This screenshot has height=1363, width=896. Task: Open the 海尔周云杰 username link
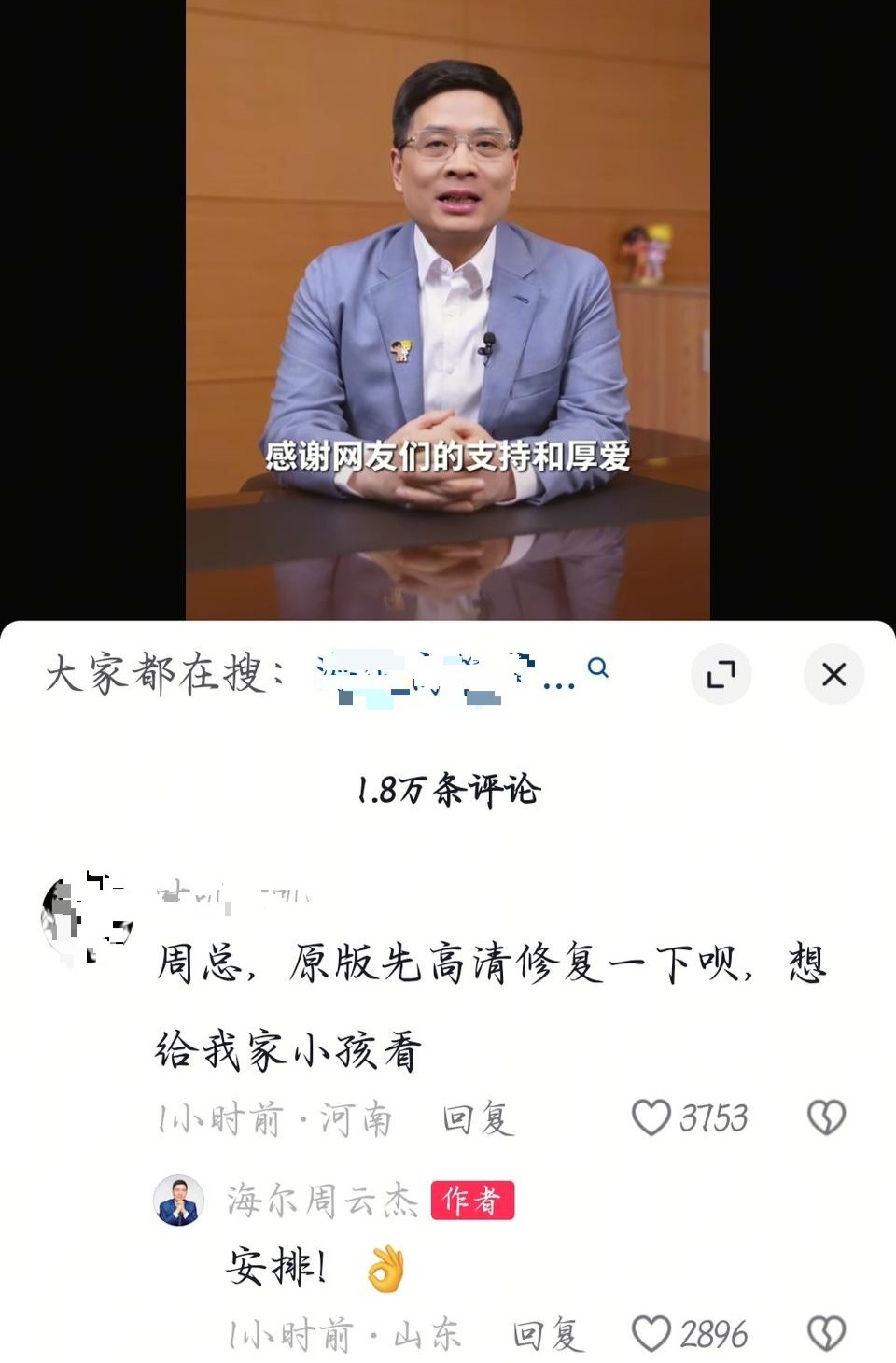[x=322, y=1201]
